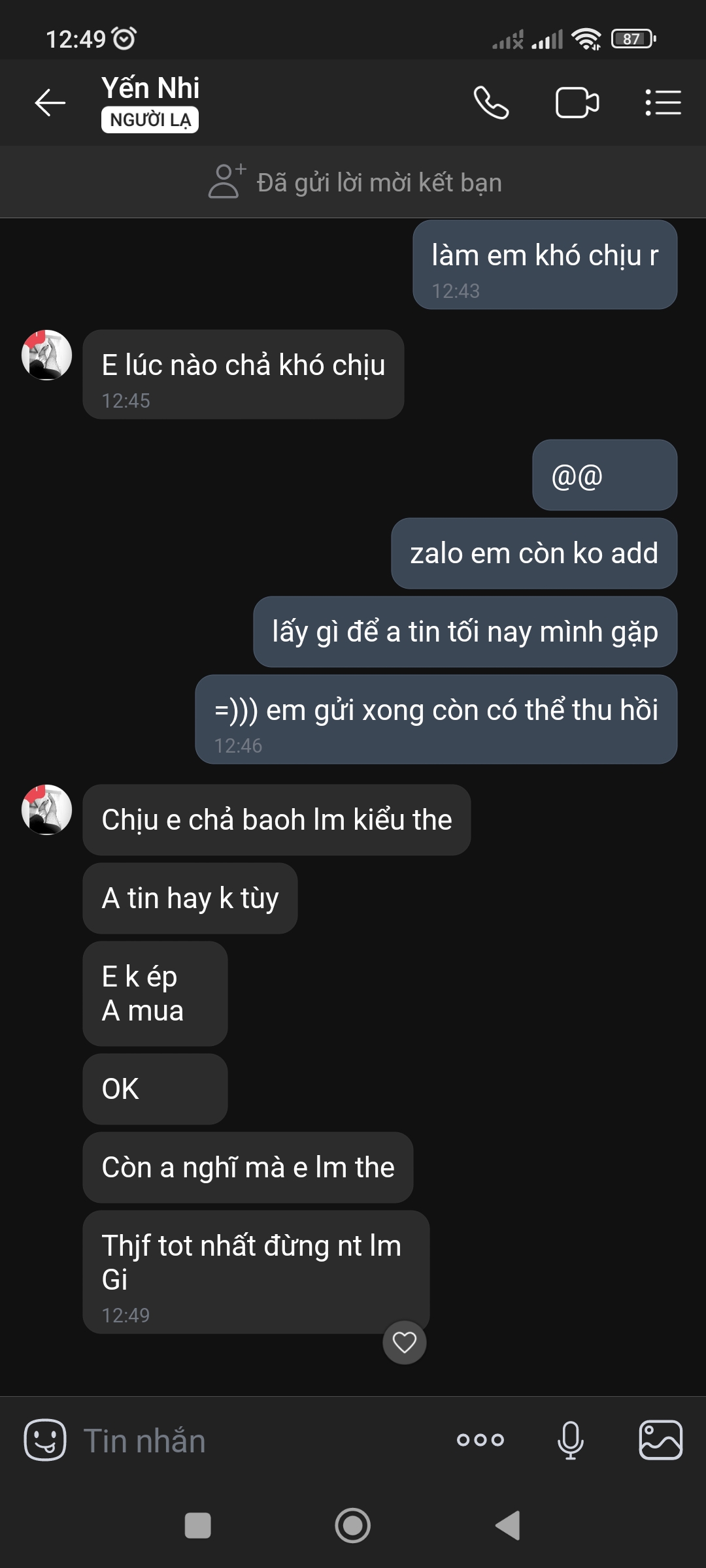This screenshot has width=706, height=1568.
Task: Open the photo gallery picker
Action: point(660,1440)
